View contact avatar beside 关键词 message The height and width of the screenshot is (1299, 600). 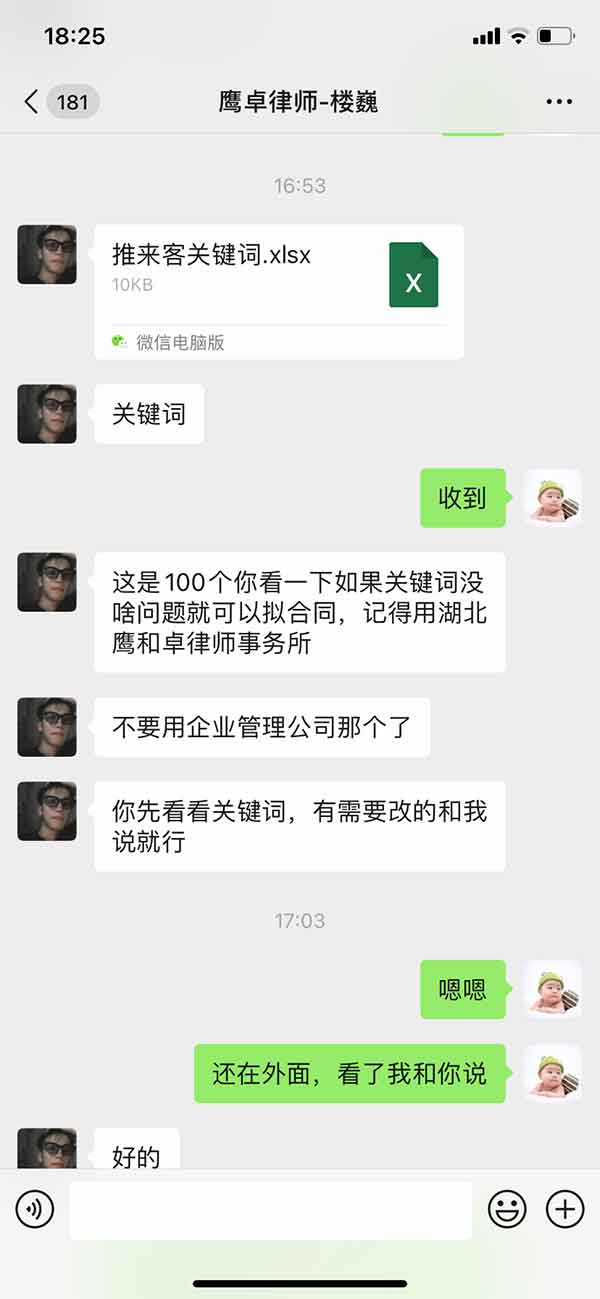tap(47, 414)
